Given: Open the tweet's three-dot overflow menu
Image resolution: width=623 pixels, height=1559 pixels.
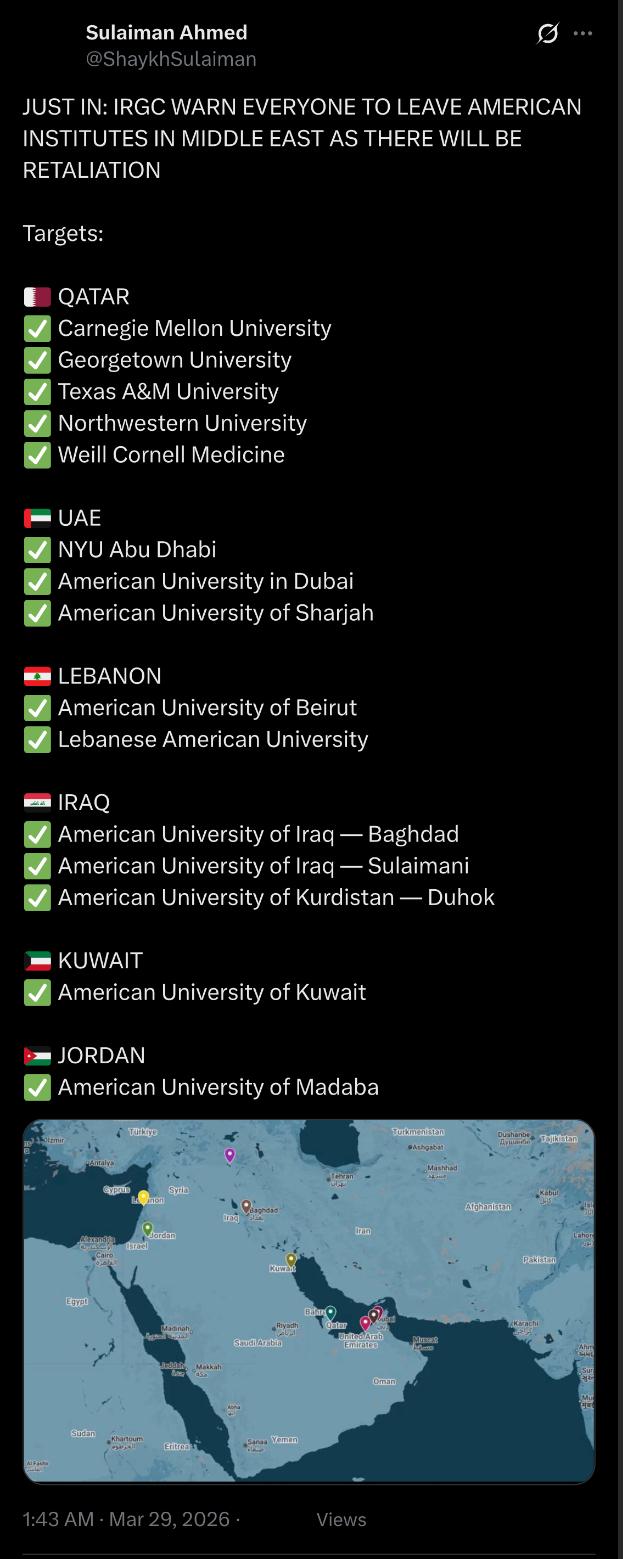Looking at the screenshot, I should [583, 34].
